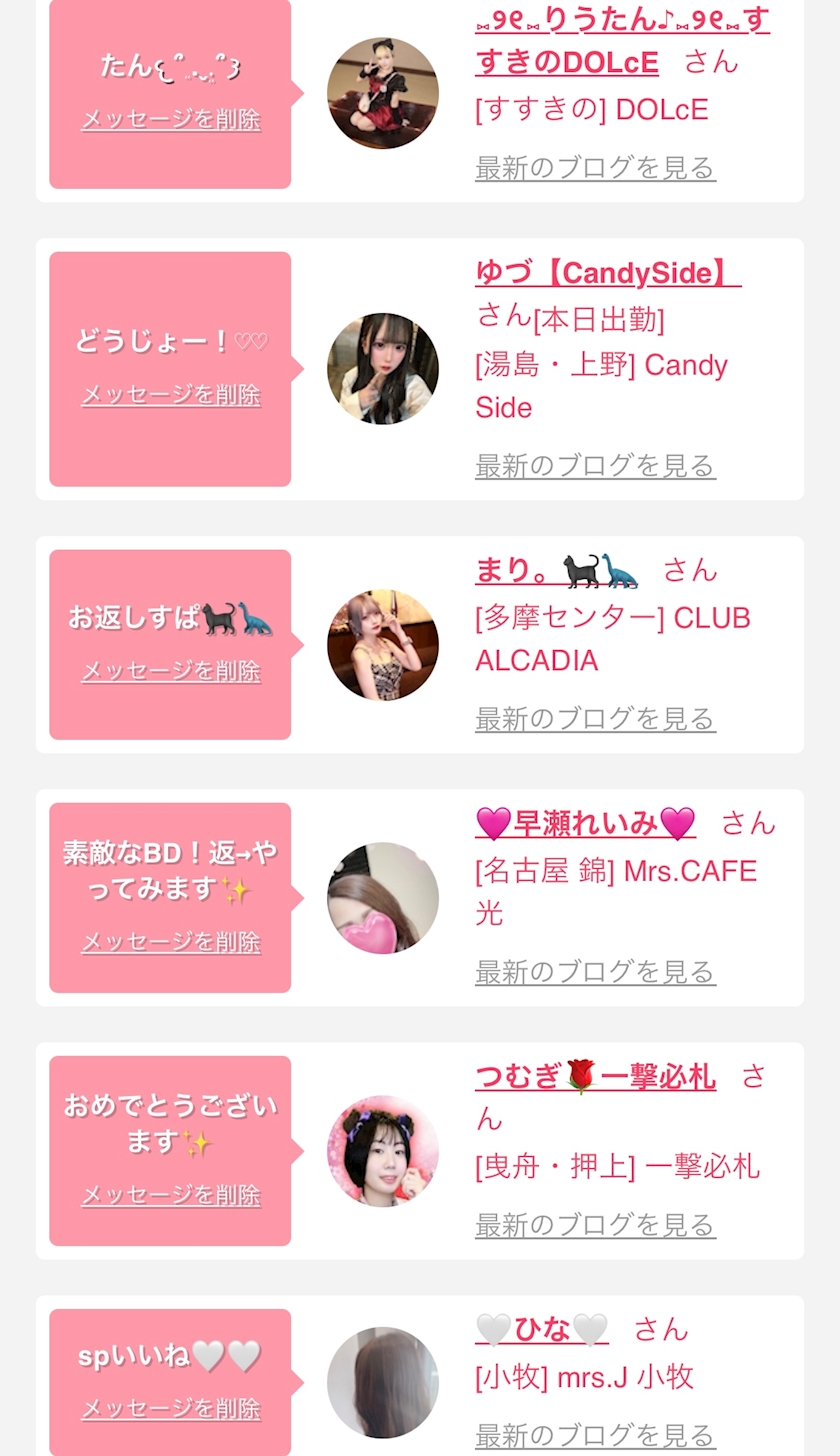Tap the avatar photo of つむぎ一撃必札
Screen dimensions: 840x1456
point(383,1151)
